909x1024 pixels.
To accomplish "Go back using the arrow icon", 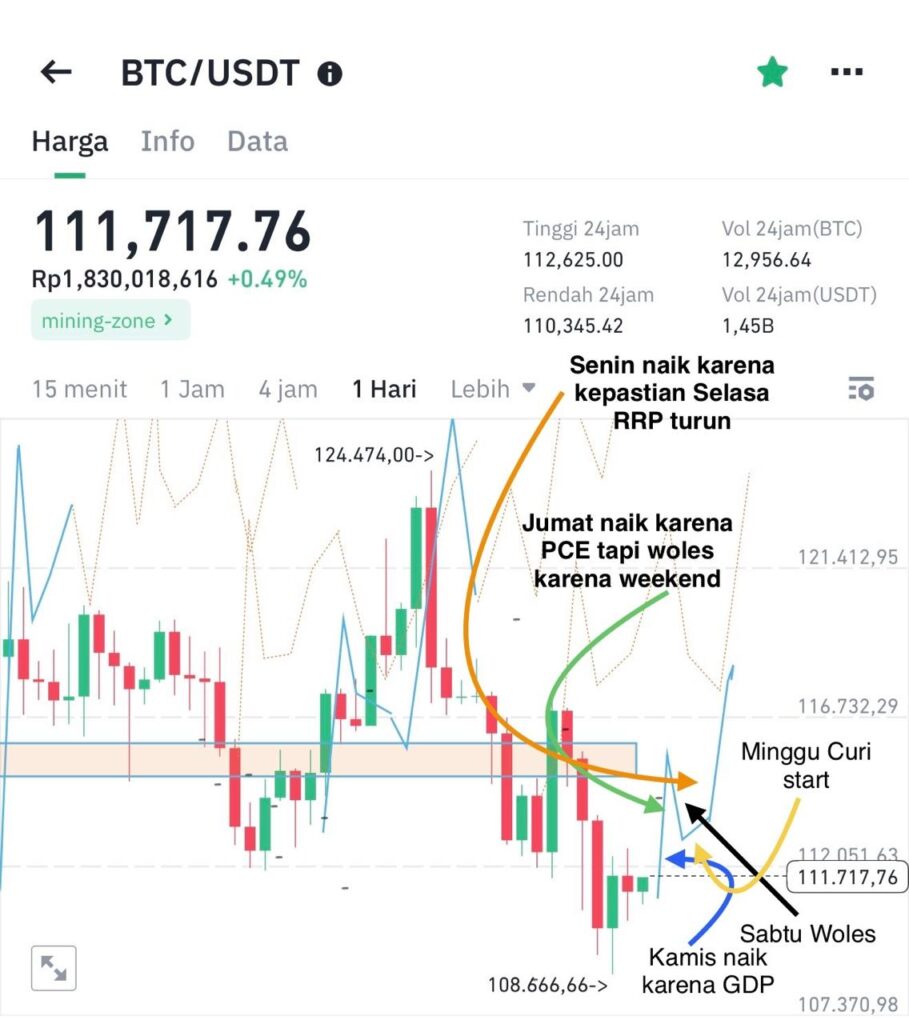I will point(56,72).
